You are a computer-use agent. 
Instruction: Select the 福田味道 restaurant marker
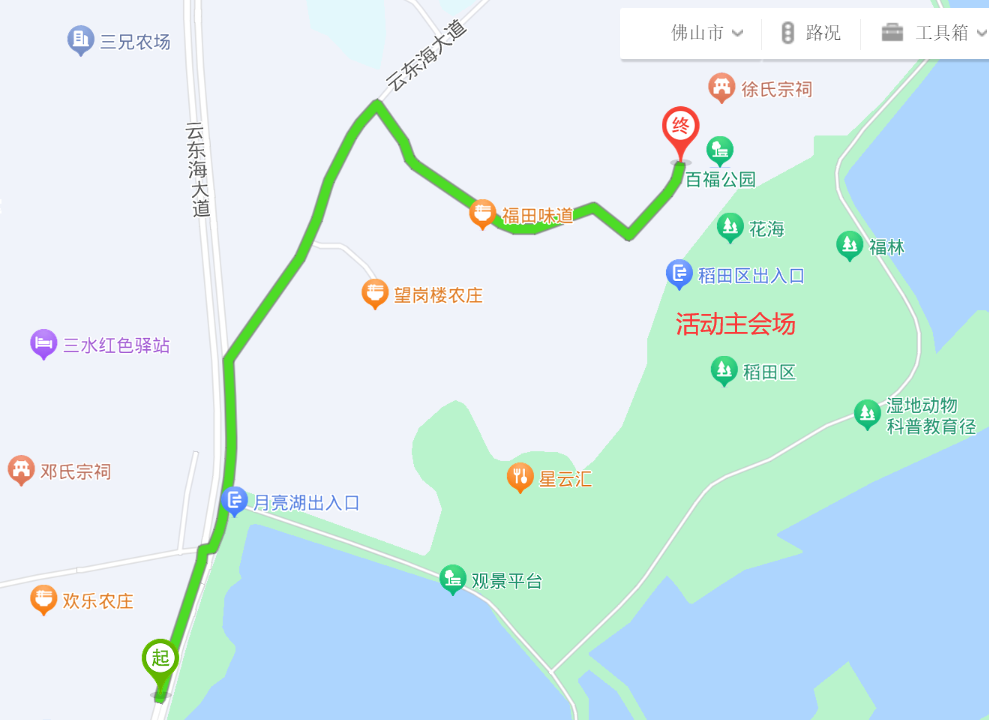tap(483, 213)
